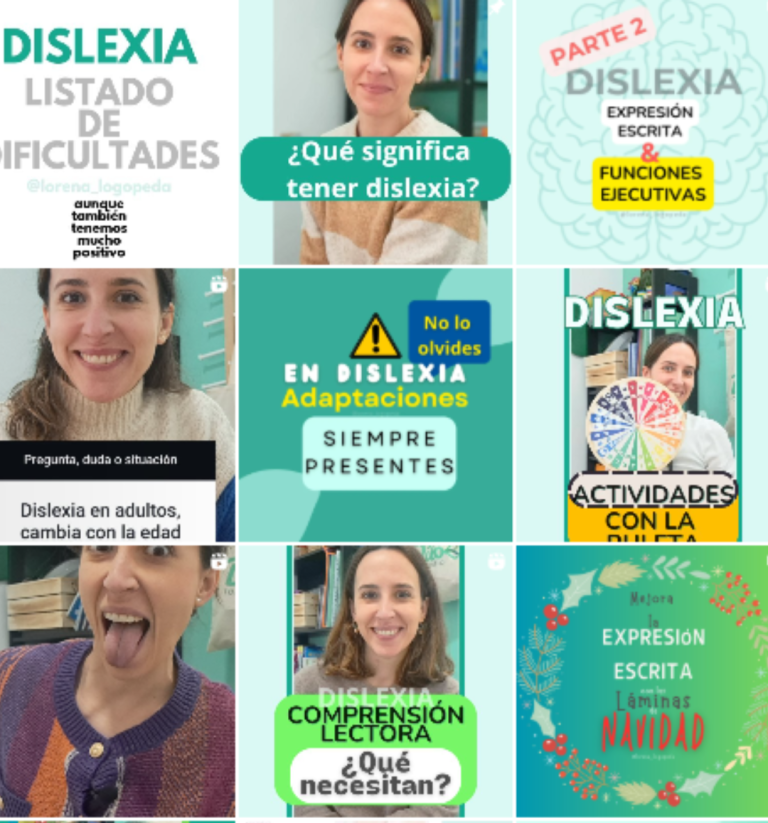Open the 'Adaptaciones siempre presentes' post

(x=375, y=404)
